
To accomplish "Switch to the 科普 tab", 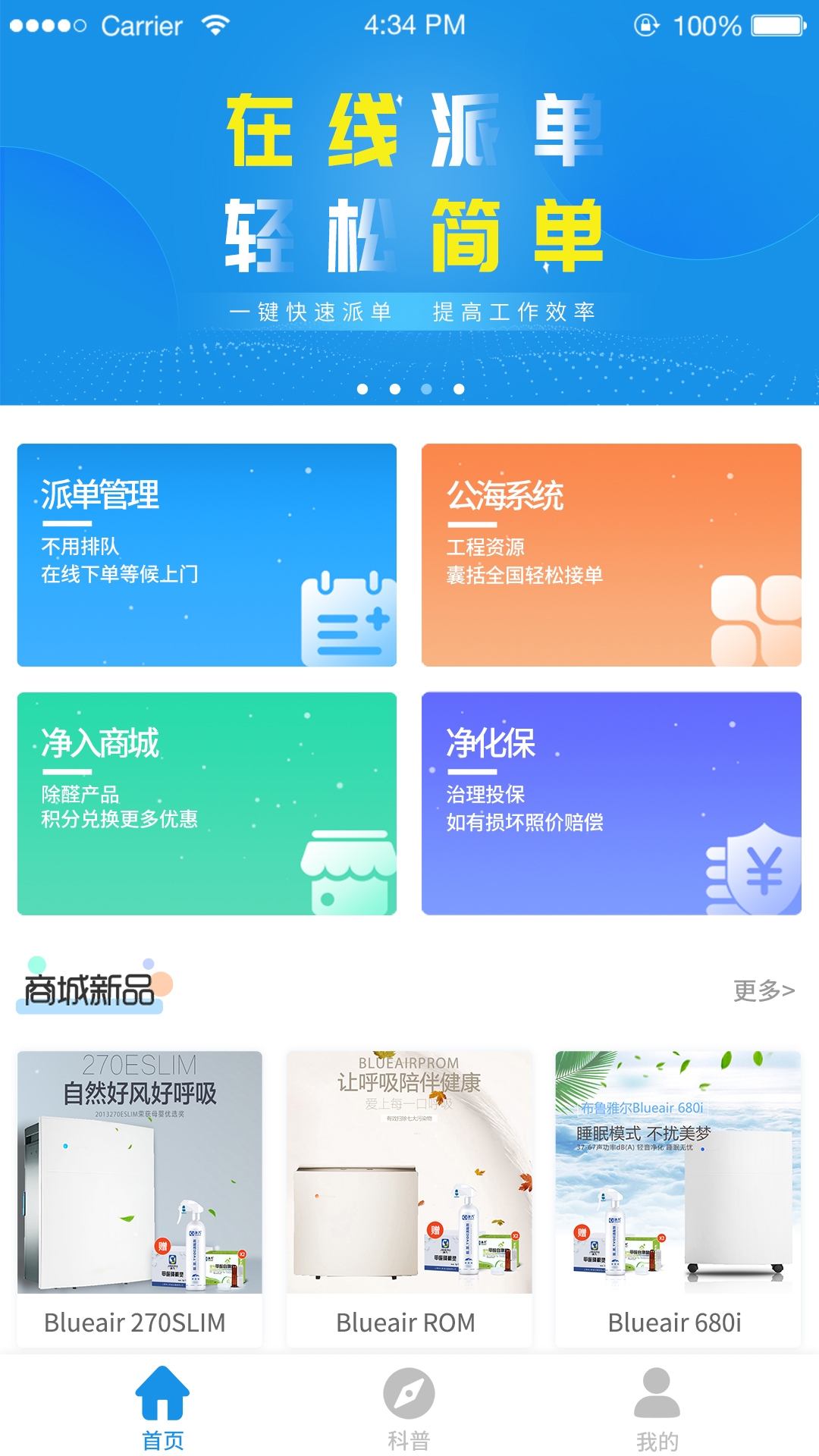I will [409, 1407].
